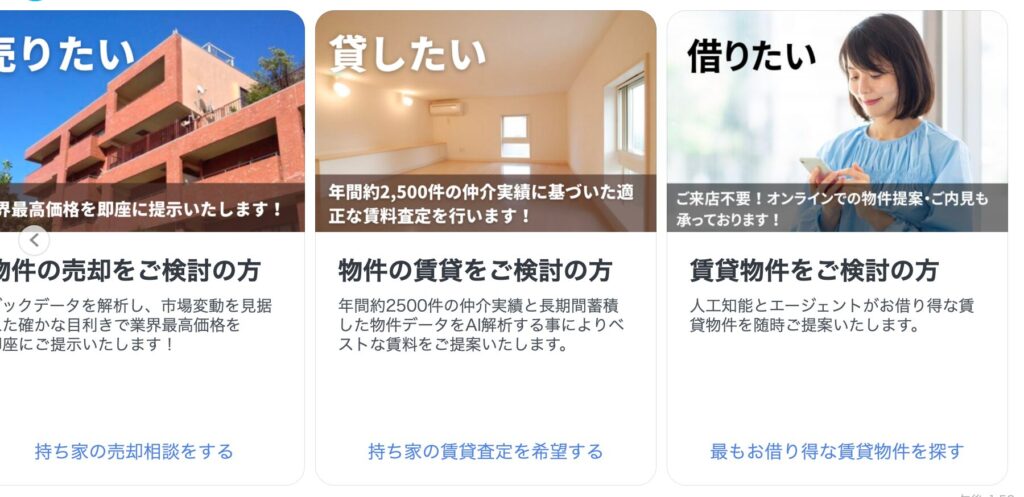Open 持ち家の賃貸査定を希望する link
This screenshot has width=1024, height=497.
[485, 452]
